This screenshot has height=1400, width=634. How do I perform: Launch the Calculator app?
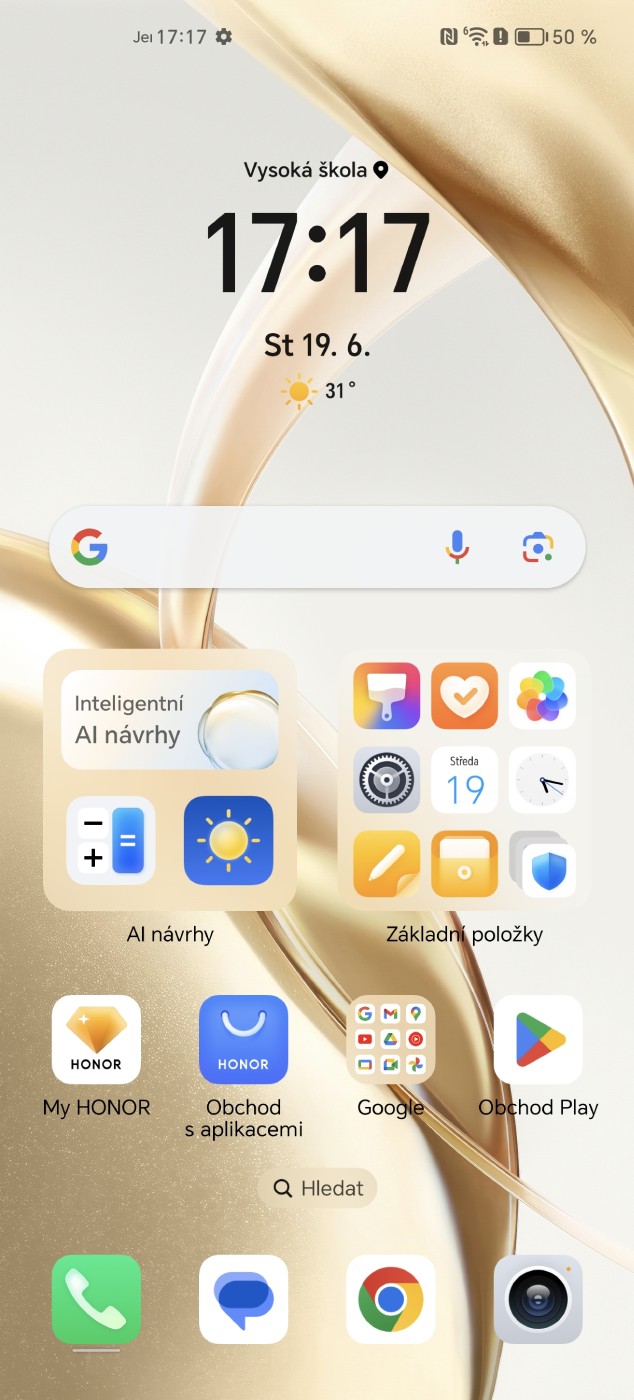[111, 840]
